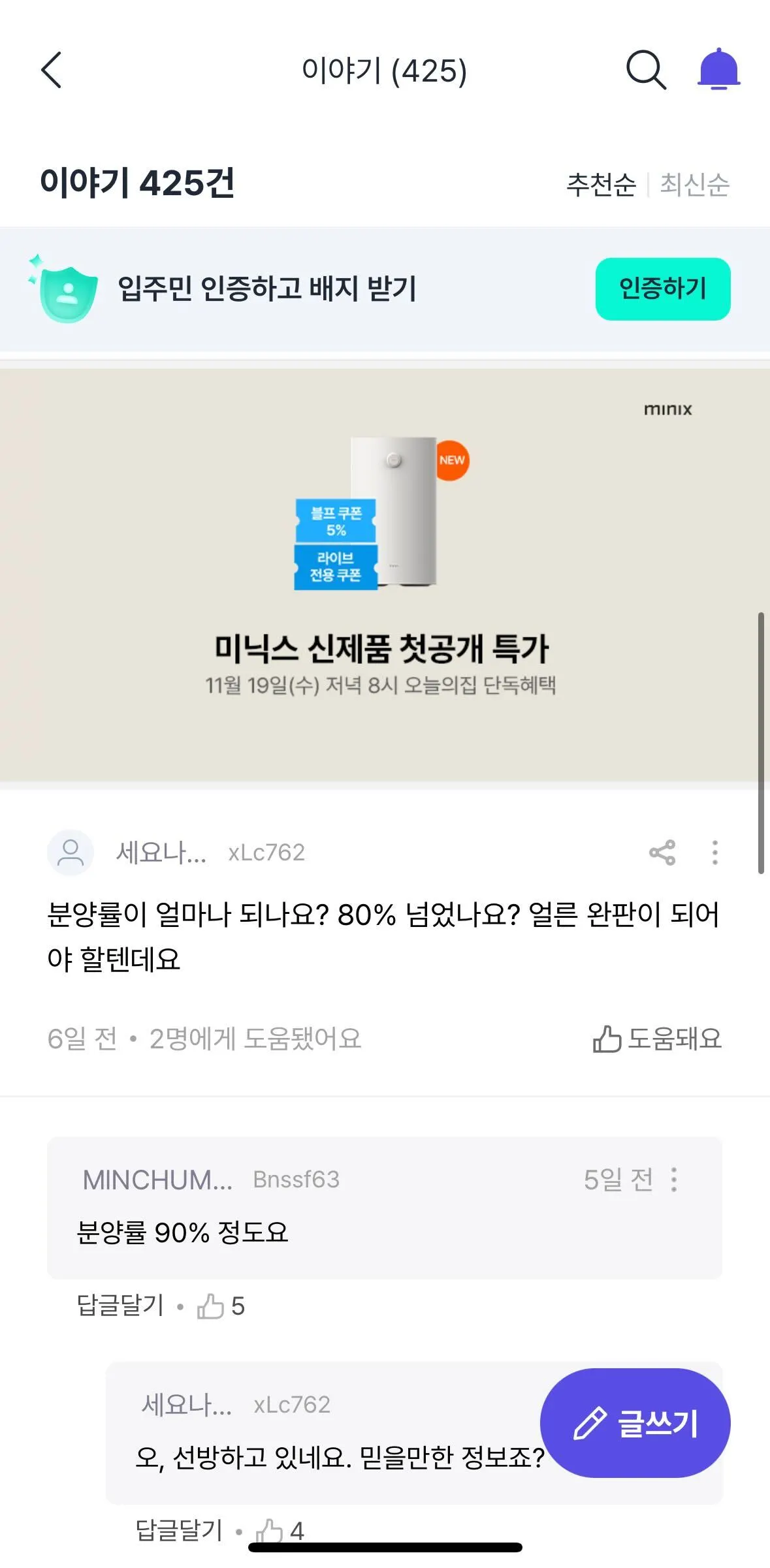Image resolution: width=770 pixels, height=1568 pixels.
Task: Write a new post with 글쓰기
Action: click(x=635, y=1423)
